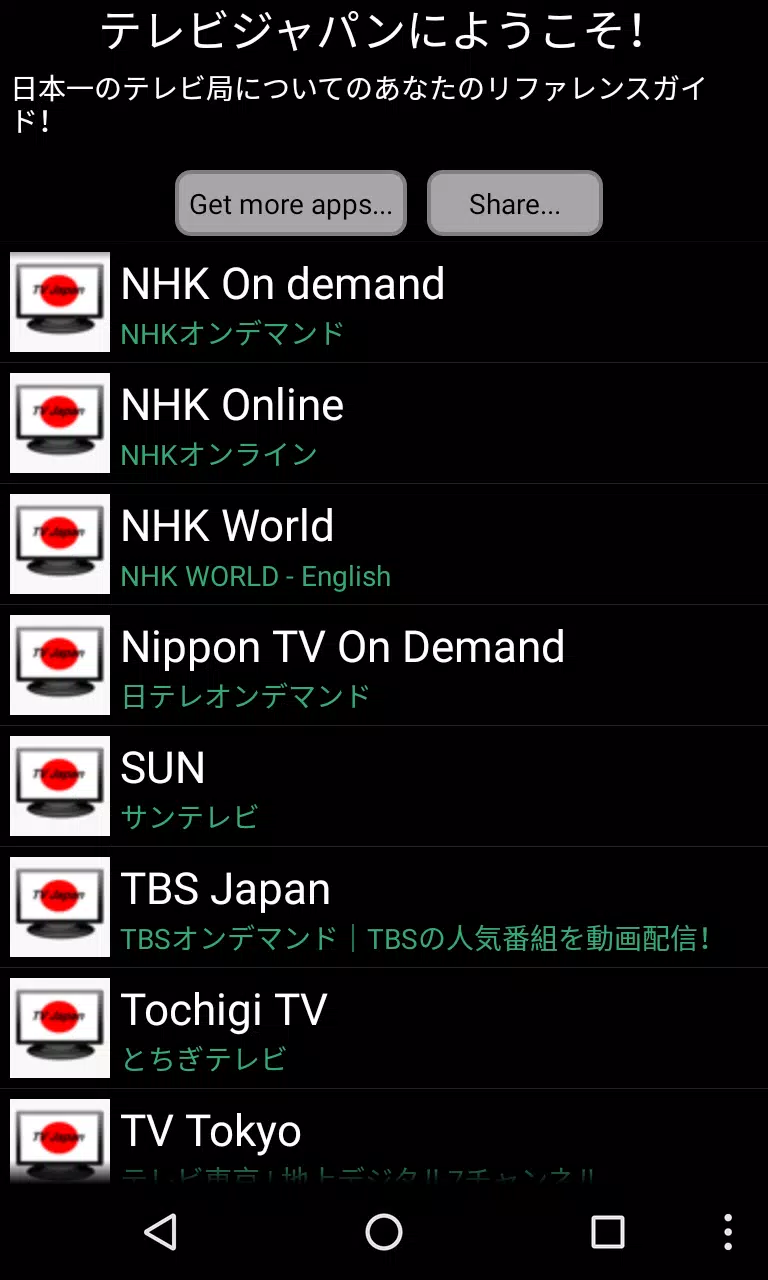Open the TV Tokyo entry
768x1280 pixels.
point(384,1137)
